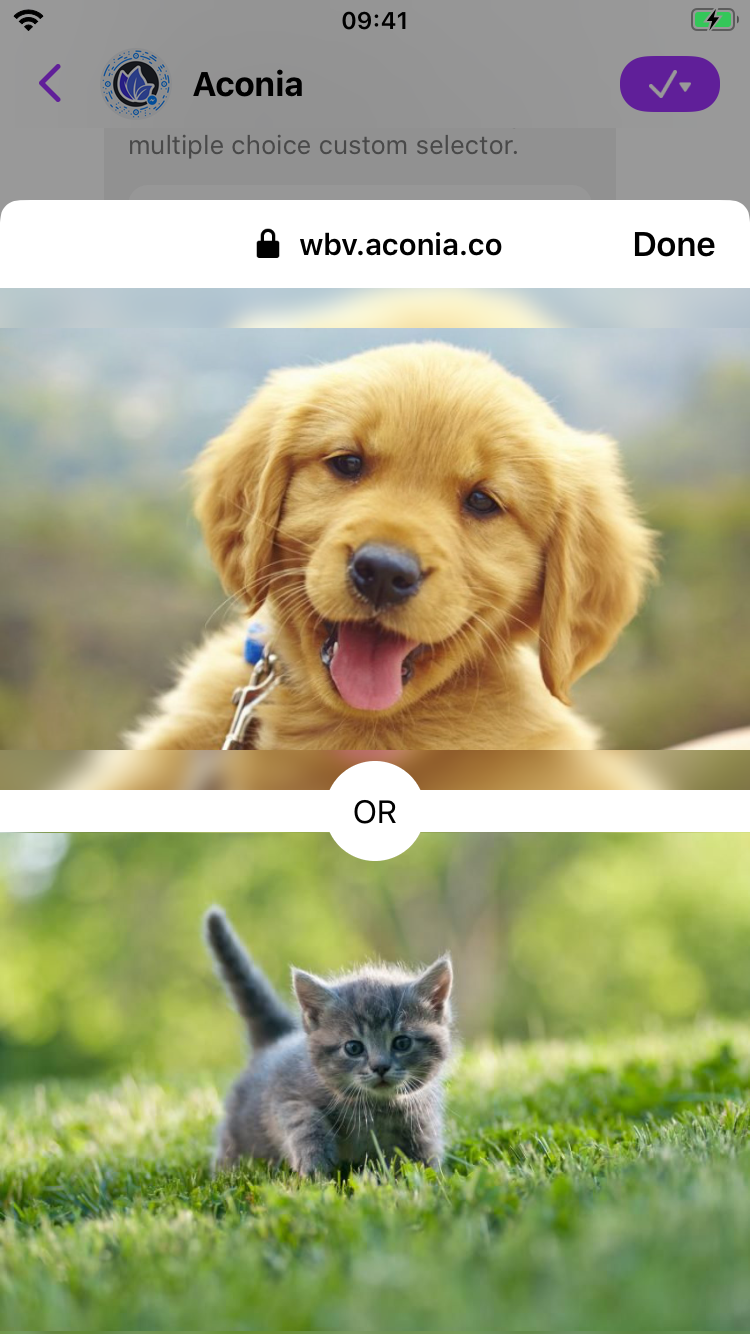Viewport: 750px width, 1334px height.
Task: Tap Done to close the web view
Action: (673, 245)
